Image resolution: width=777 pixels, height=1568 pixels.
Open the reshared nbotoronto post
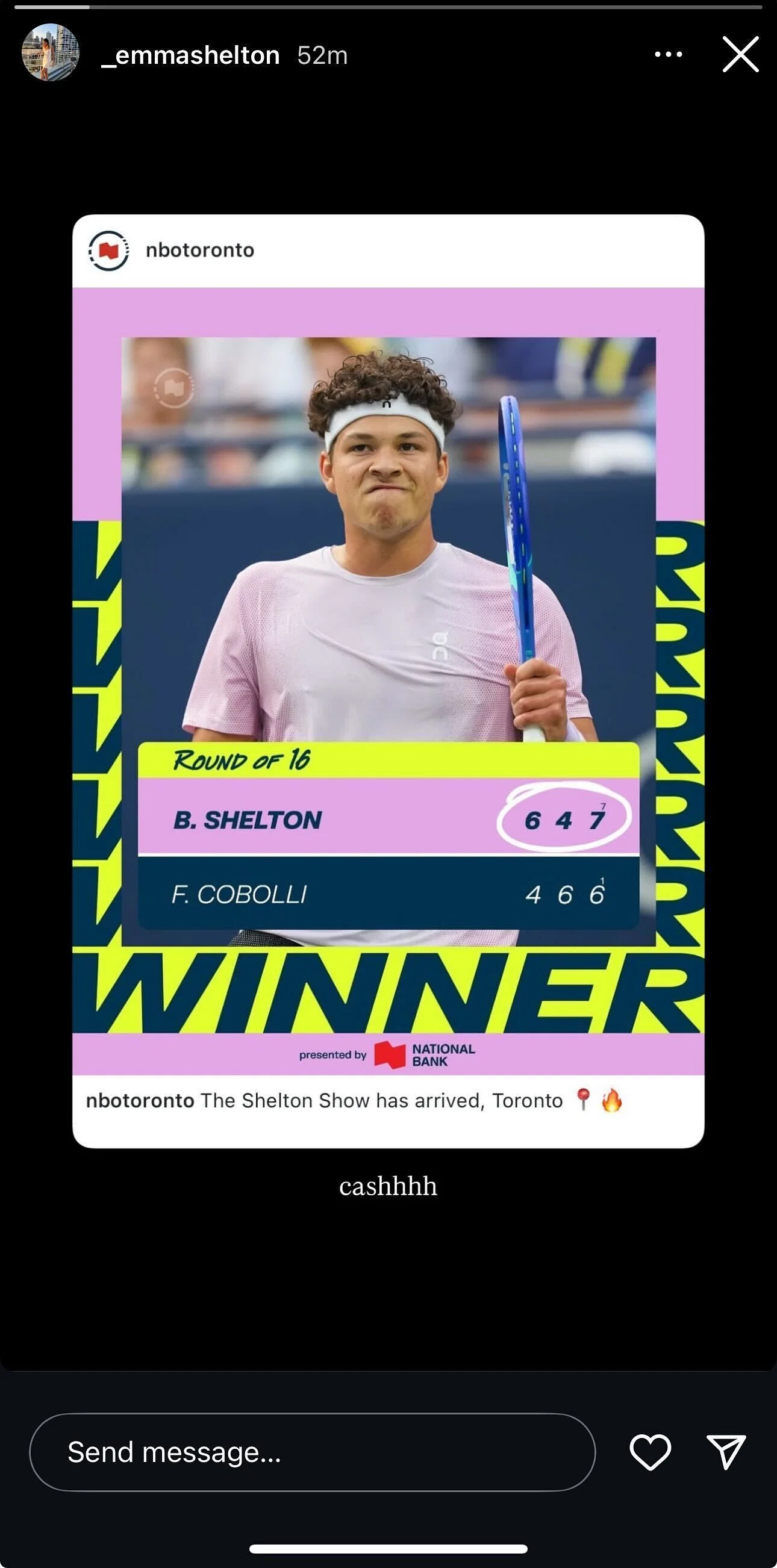[388, 680]
